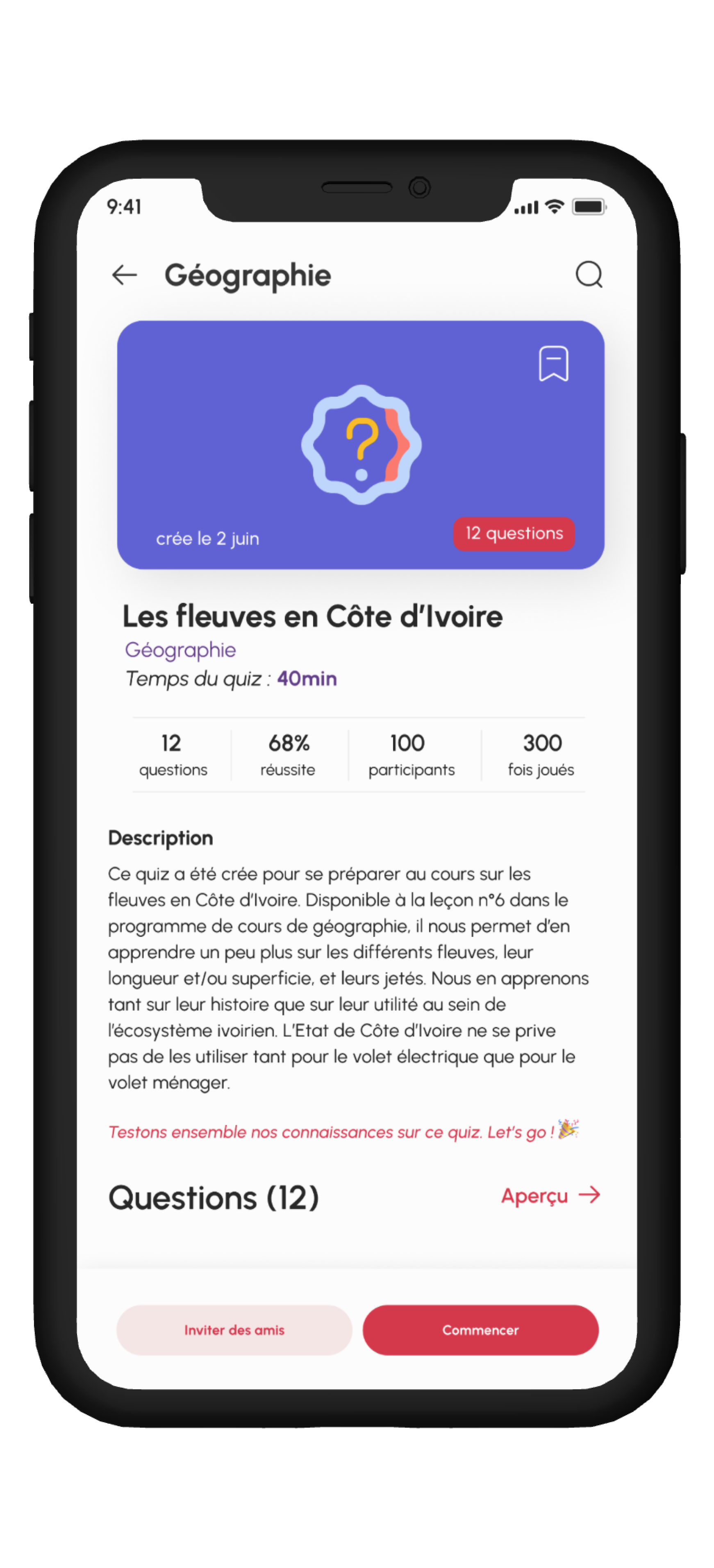Tap Inviter des amis button
714x1568 pixels.
[x=234, y=1330]
